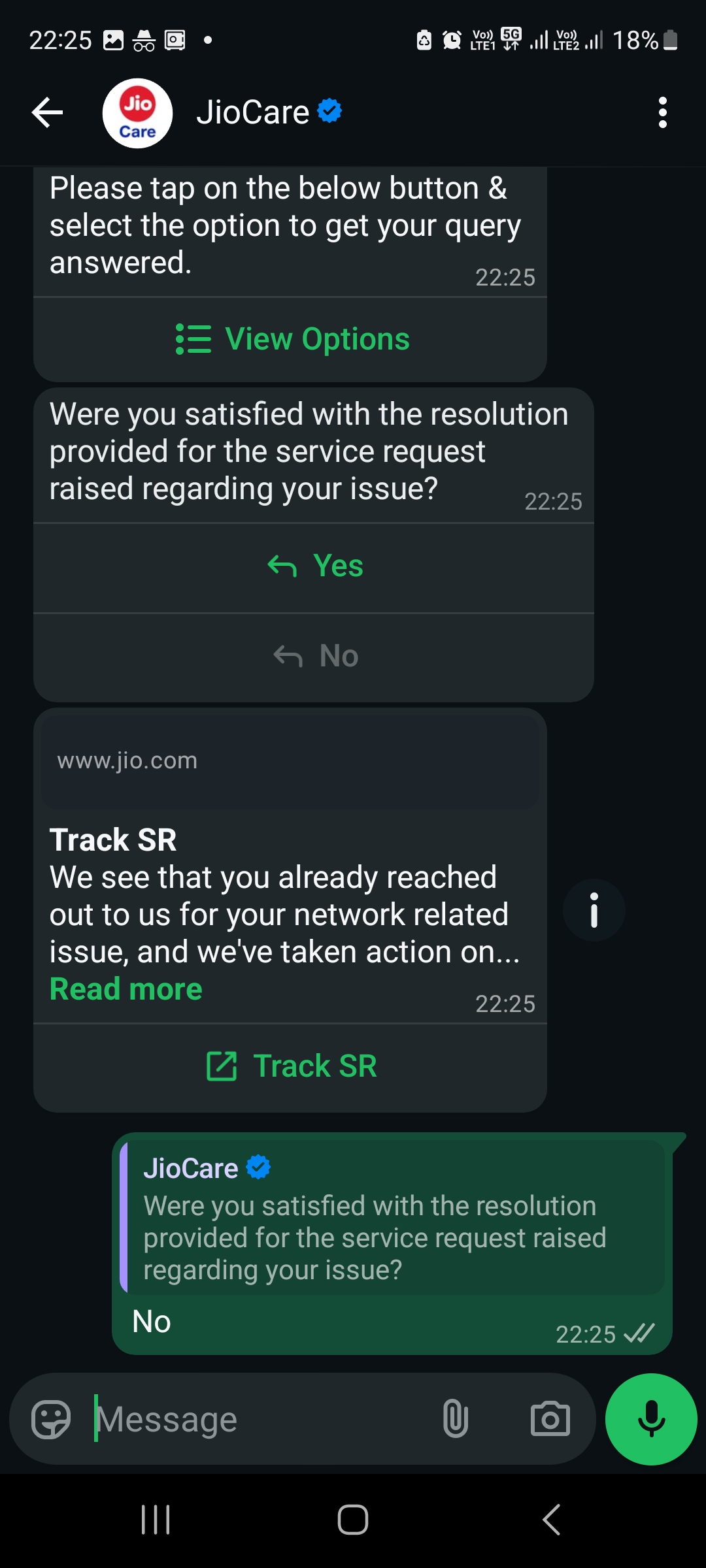
Task: Go back from the JioCare chat
Action: [x=48, y=113]
